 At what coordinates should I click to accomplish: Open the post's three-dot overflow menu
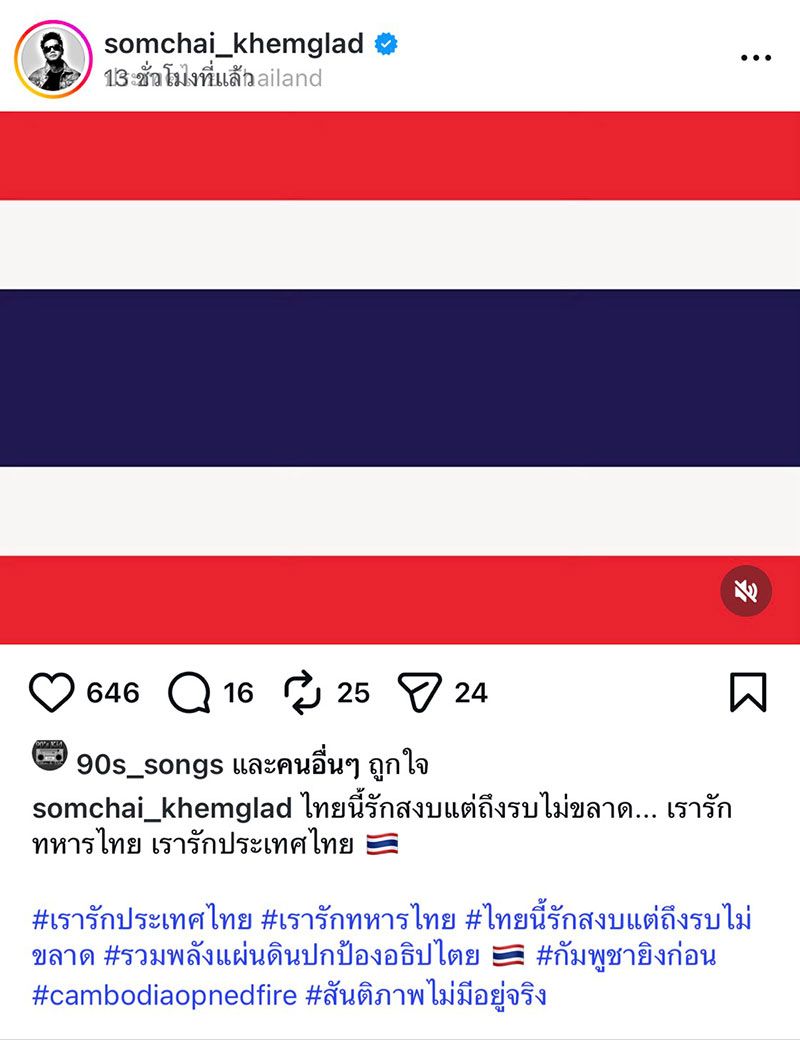click(x=756, y=58)
